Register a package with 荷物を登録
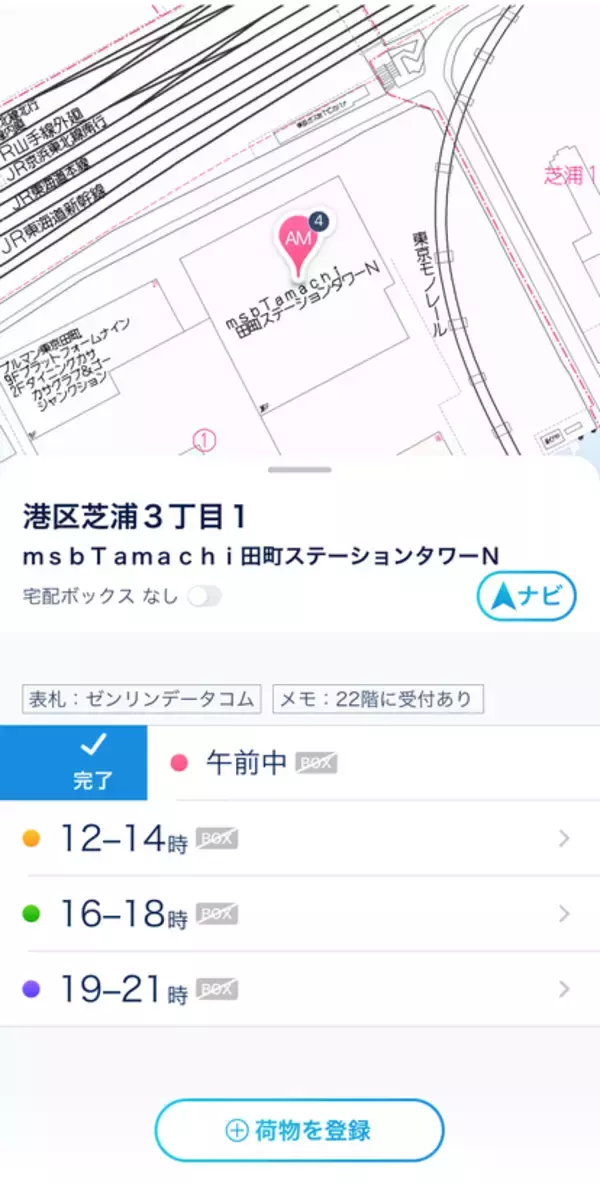Viewport: 600px width, 1184px height. point(299,1130)
